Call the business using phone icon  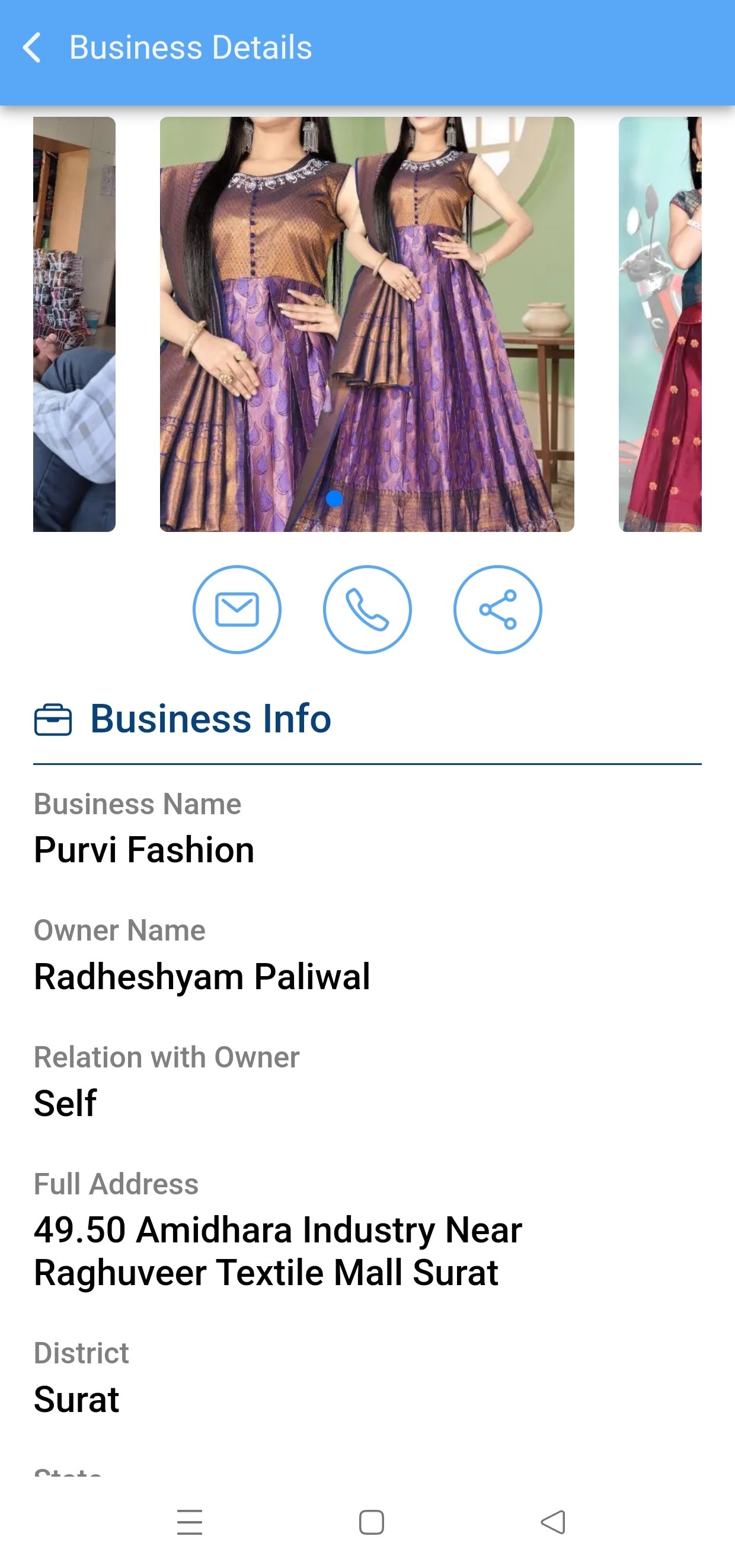coord(367,609)
